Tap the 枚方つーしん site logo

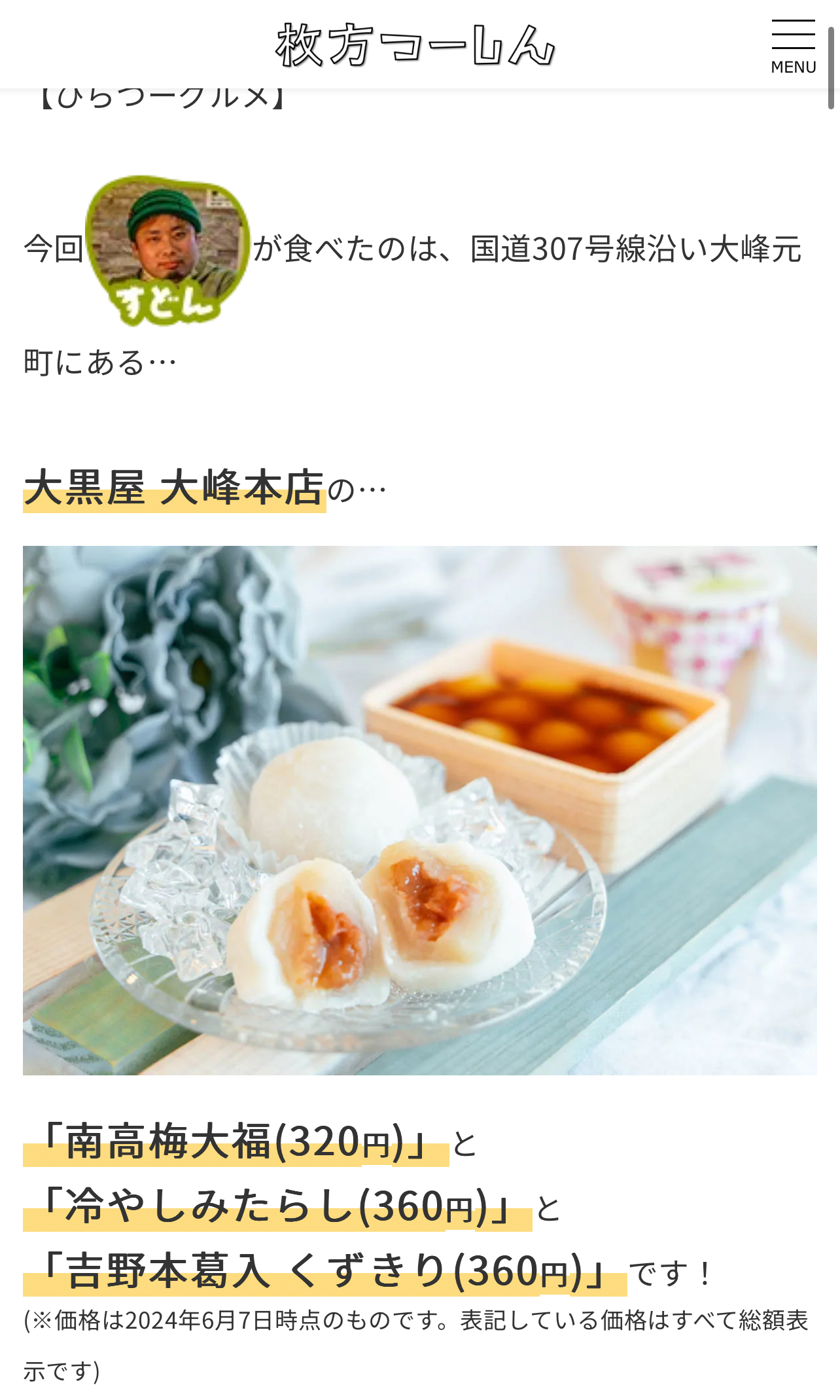tap(415, 45)
